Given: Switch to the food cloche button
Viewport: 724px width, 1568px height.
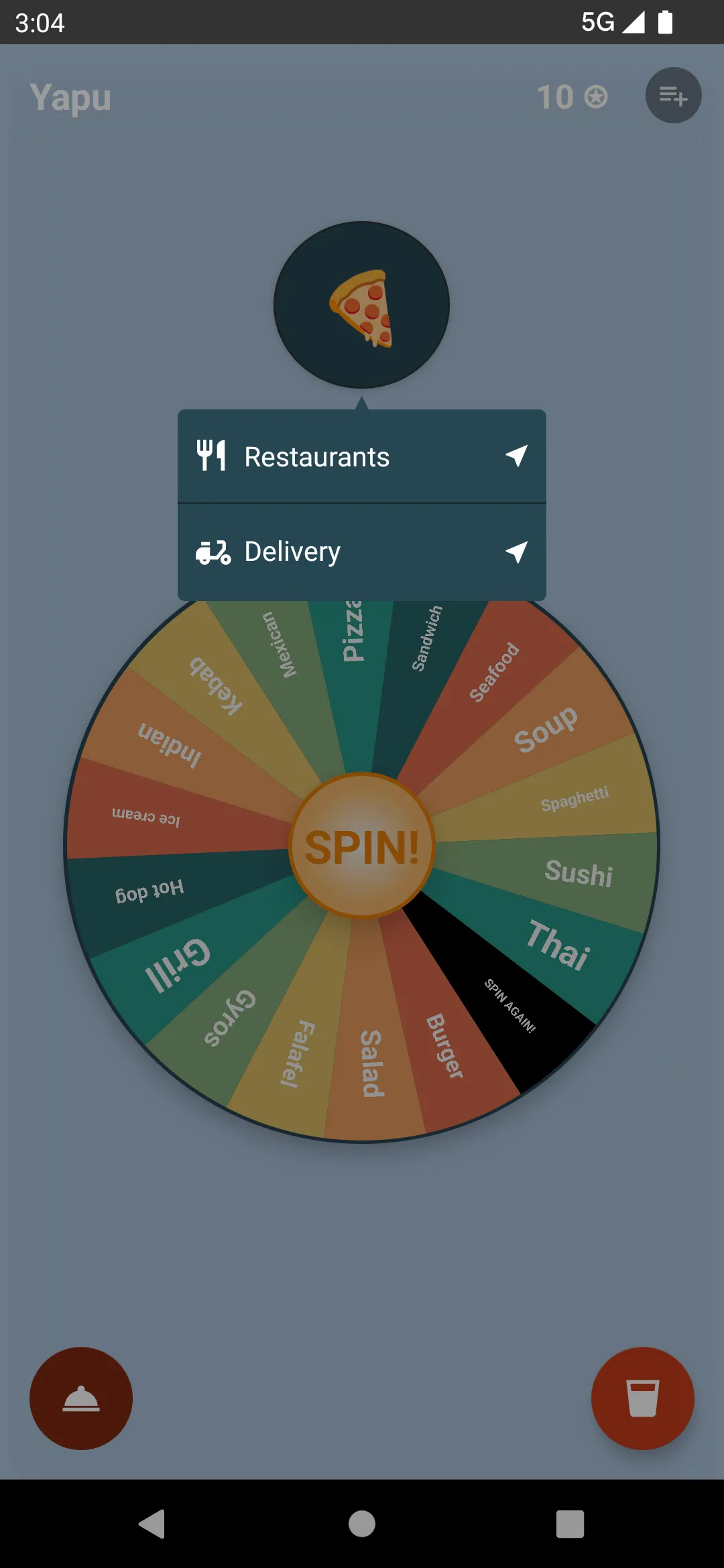Looking at the screenshot, I should pyautogui.click(x=81, y=1398).
